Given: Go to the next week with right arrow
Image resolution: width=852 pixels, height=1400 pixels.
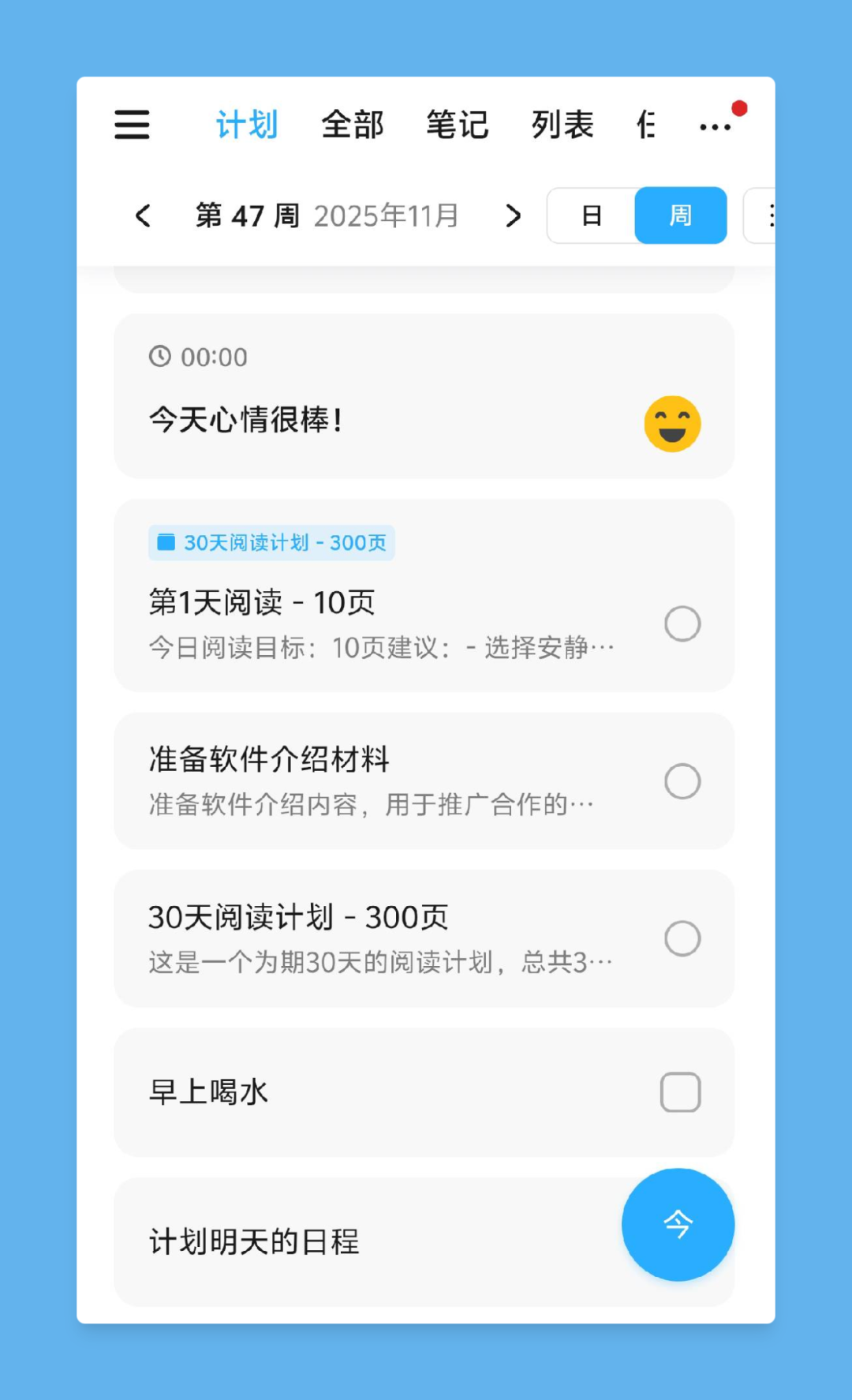Looking at the screenshot, I should [513, 215].
